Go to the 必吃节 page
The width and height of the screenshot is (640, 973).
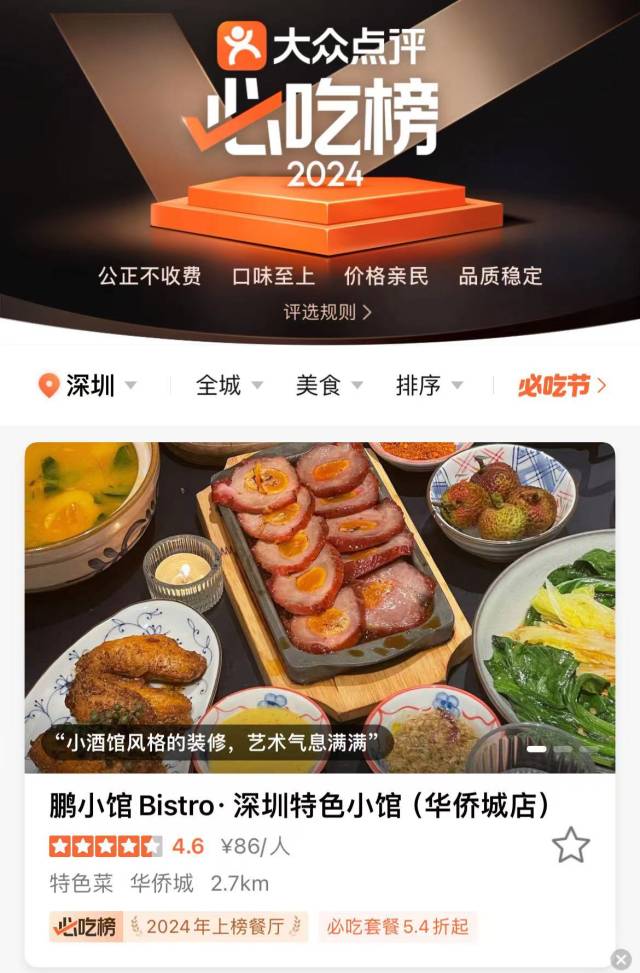tap(562, 385)
